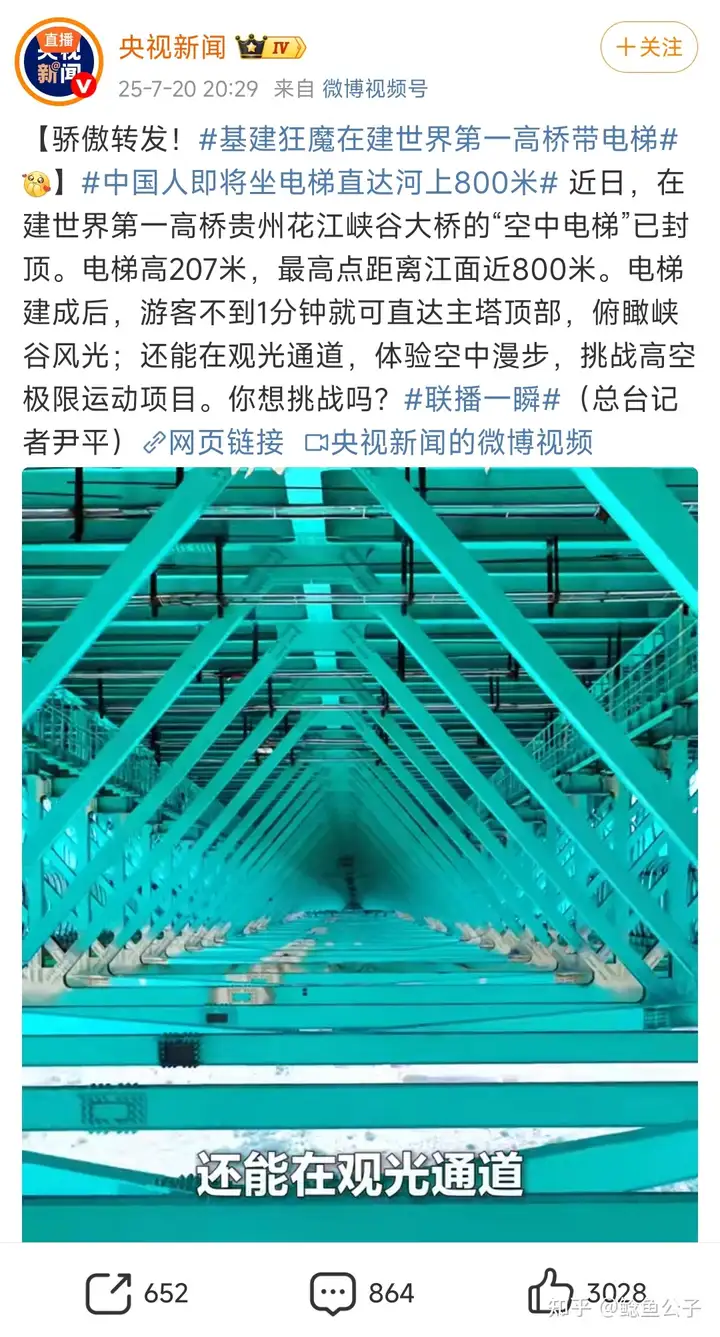Play the bridge video thumbnail
720x1337 pixels.
tap(360, 854)
